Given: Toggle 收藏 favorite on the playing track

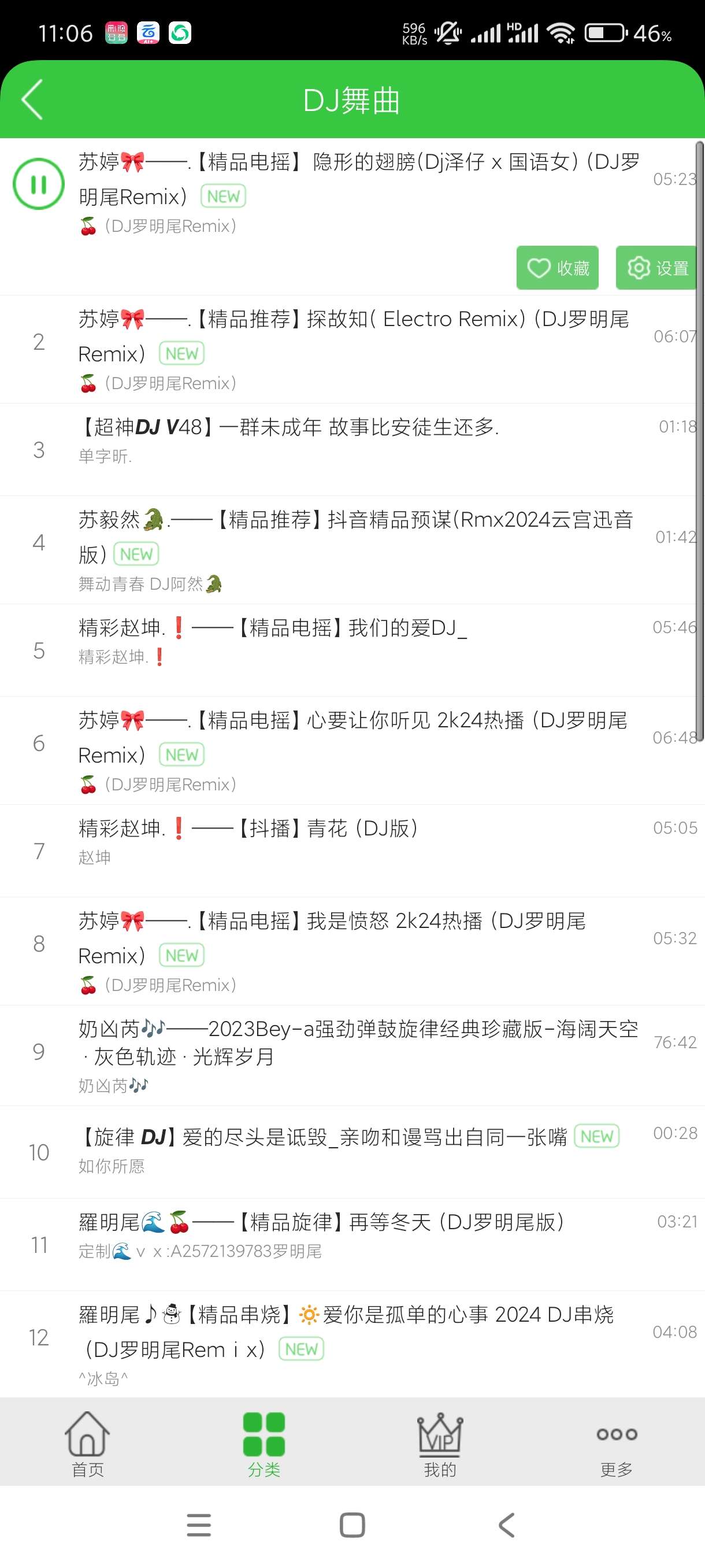Looking at the screenshot, I should 557,267.
